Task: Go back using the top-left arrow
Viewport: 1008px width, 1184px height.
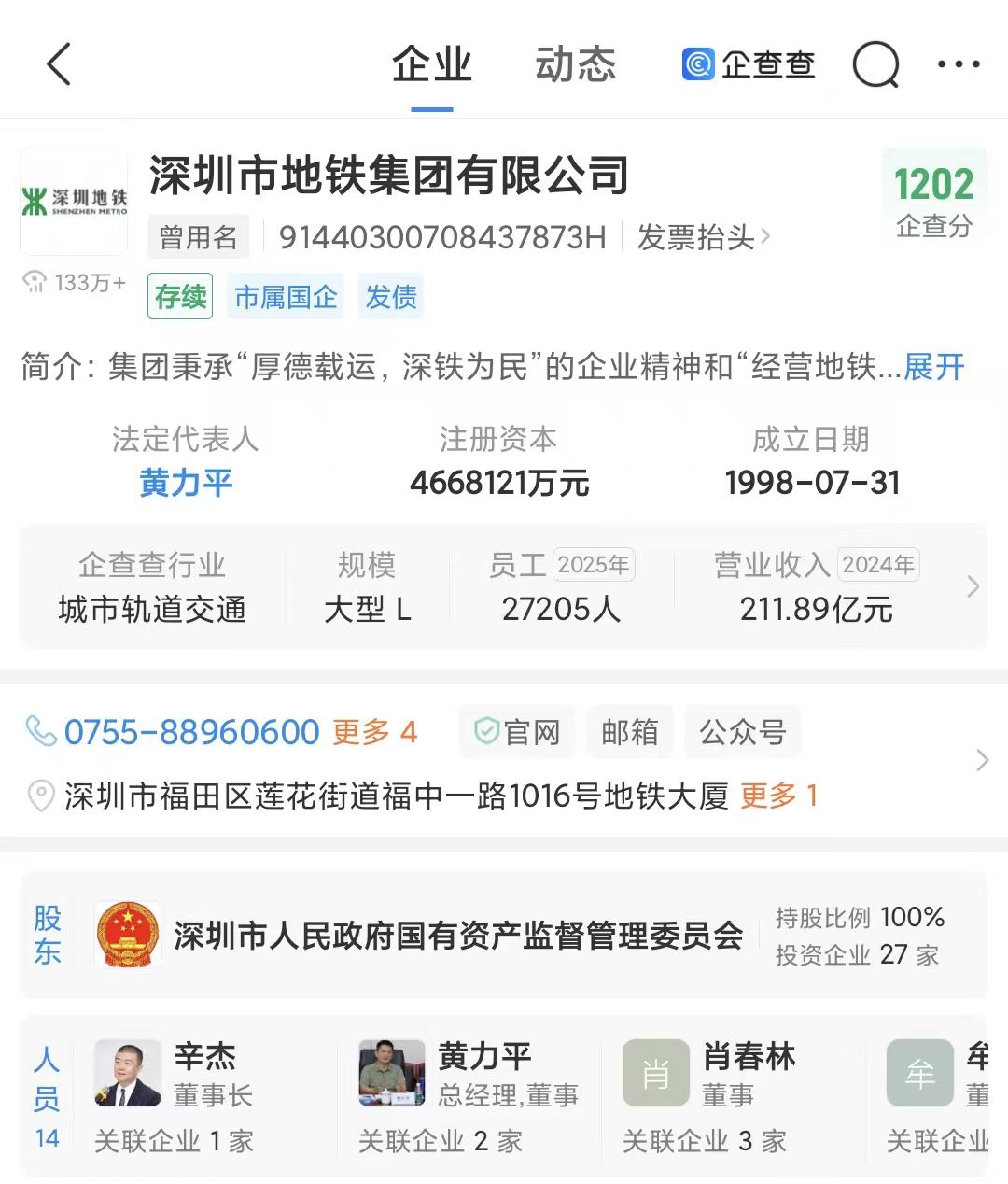Action: point(59,65)
